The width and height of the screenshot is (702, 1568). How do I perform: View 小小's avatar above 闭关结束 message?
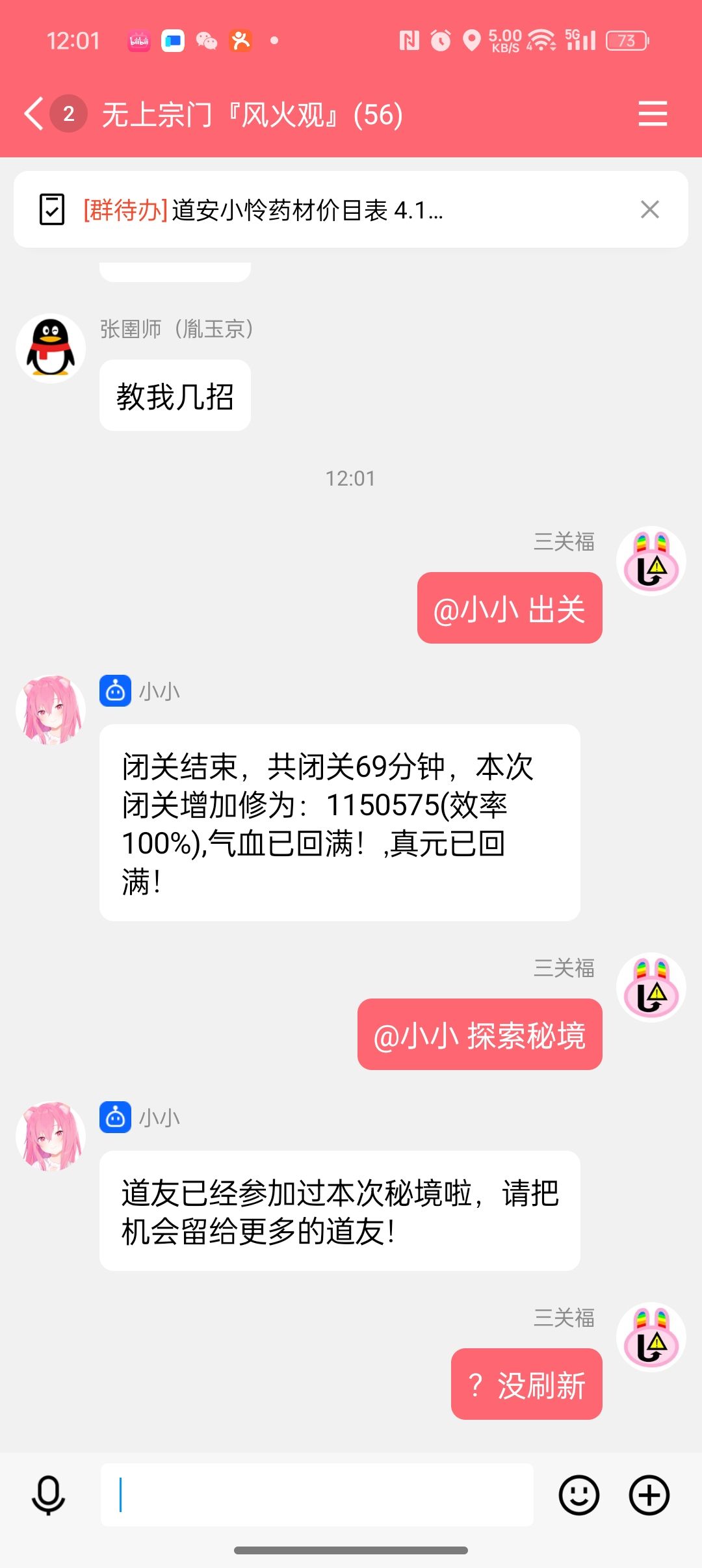(x=51, y=710)
